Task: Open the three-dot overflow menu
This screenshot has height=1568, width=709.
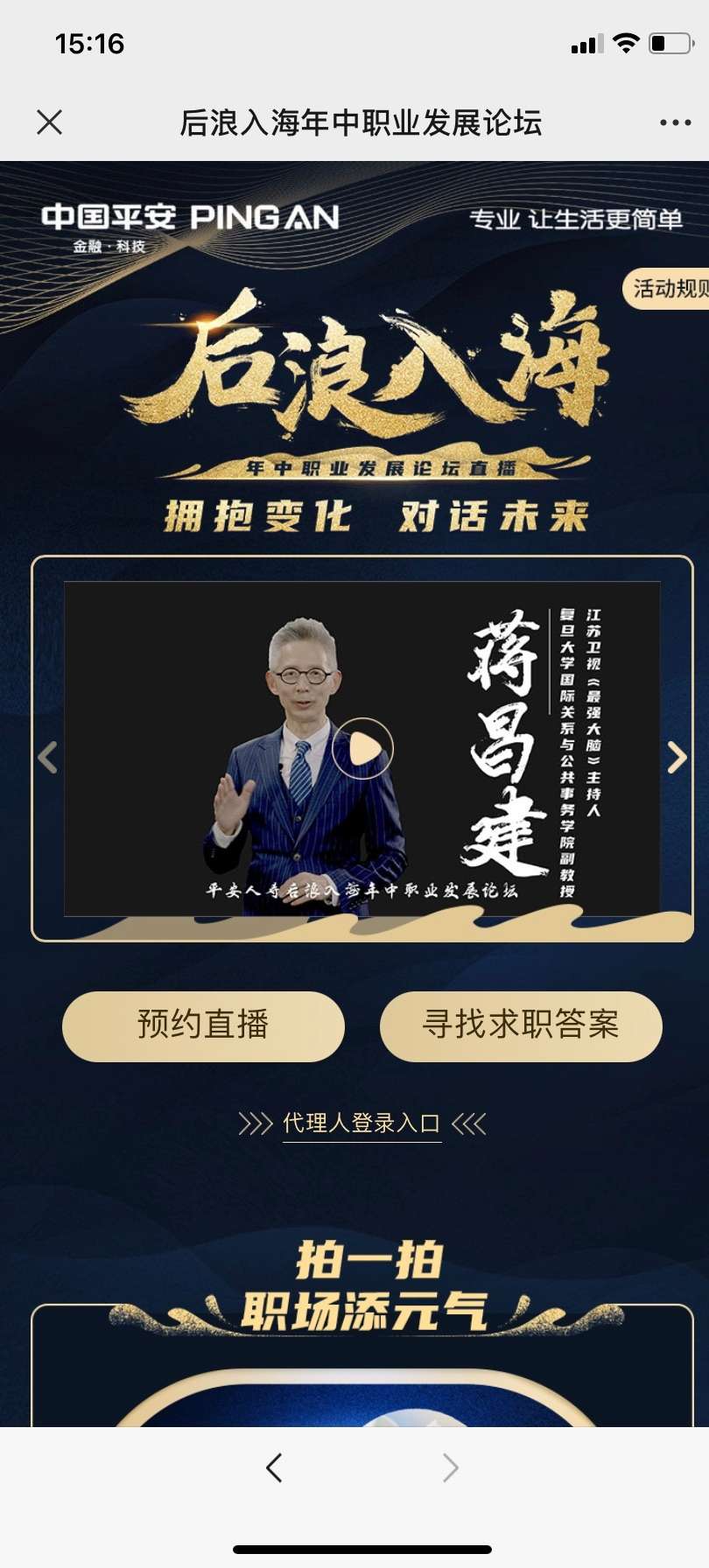Action: pos(675,122)
